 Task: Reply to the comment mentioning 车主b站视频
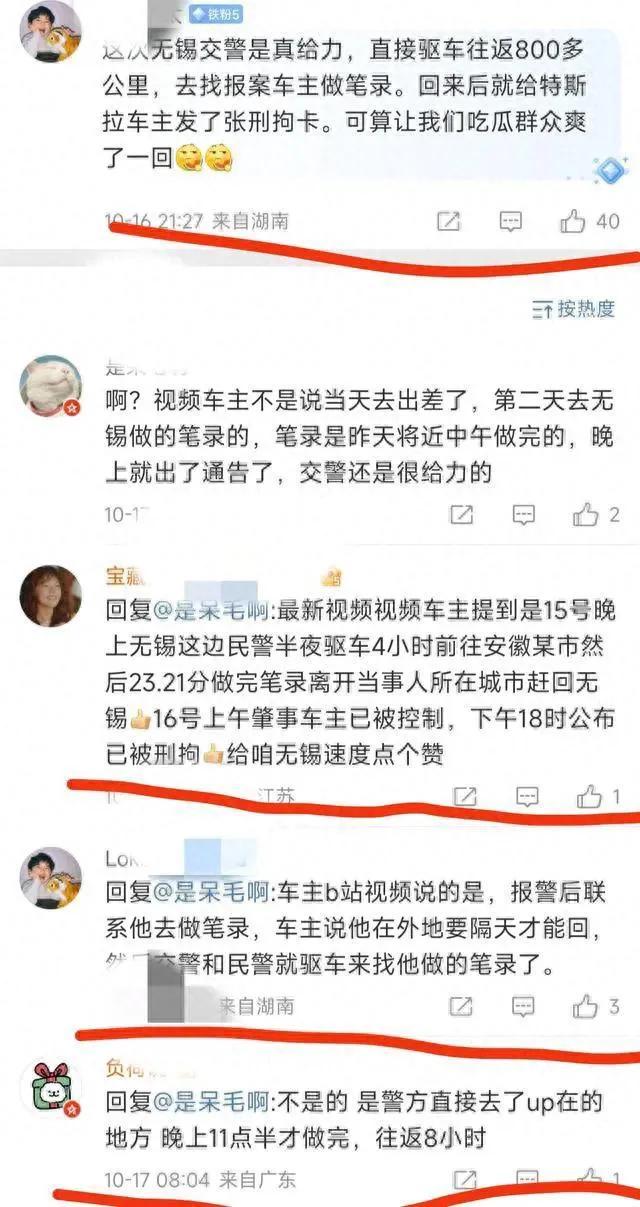(523, 1006)
